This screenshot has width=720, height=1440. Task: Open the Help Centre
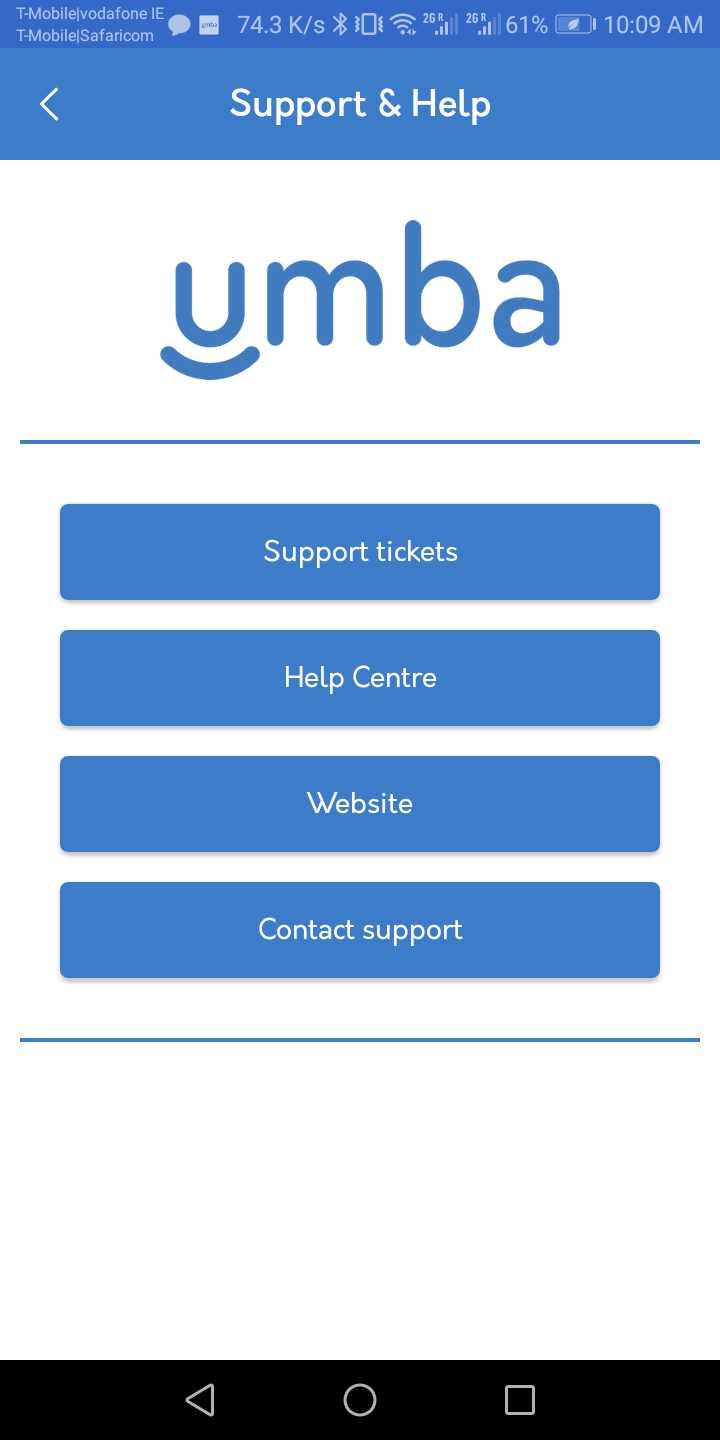coord(360,678)
